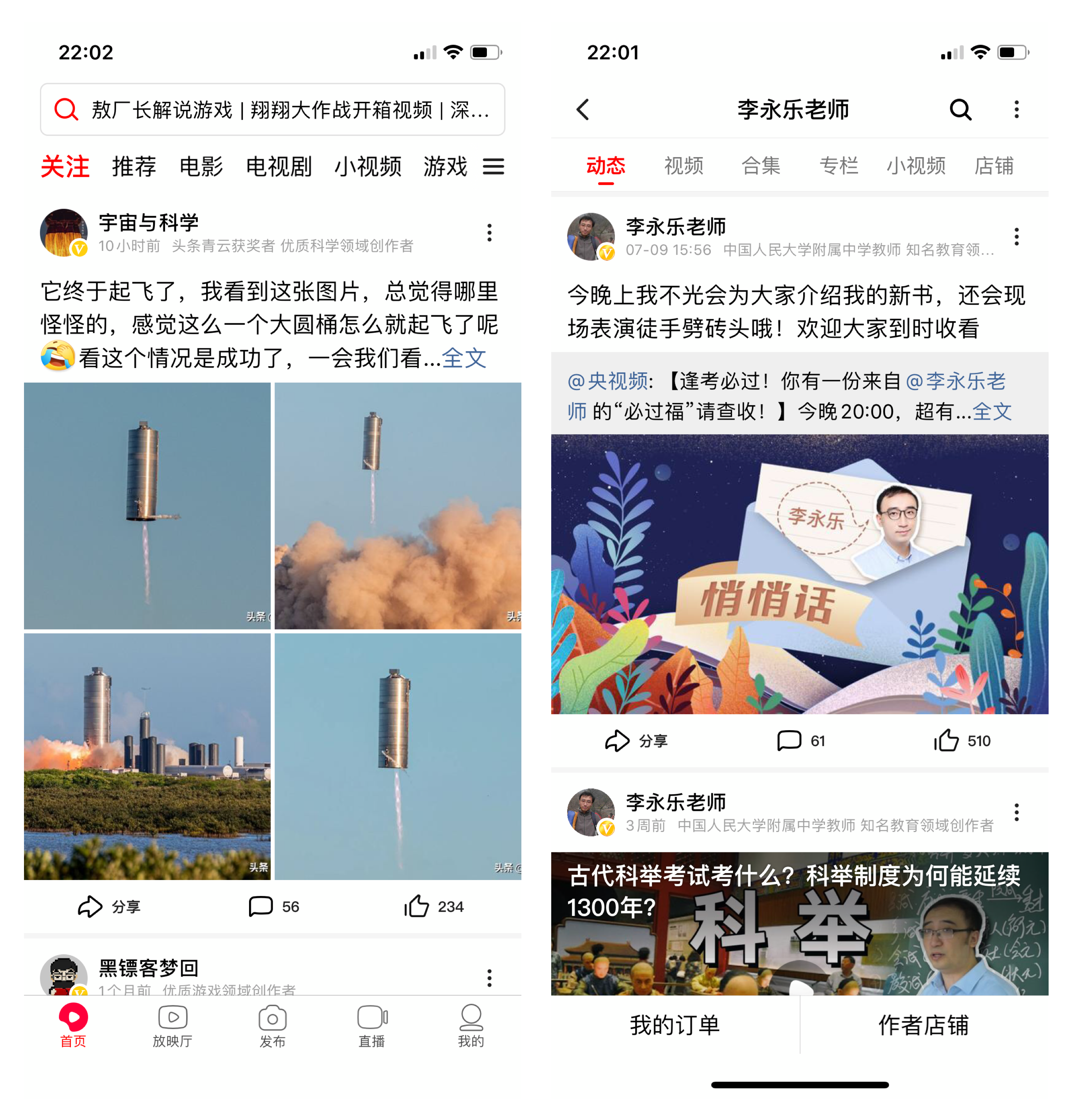The height and width of the screenshot is (1120, 1077).
Task: Go to the 放映厅 tab
Action: 172,1026
